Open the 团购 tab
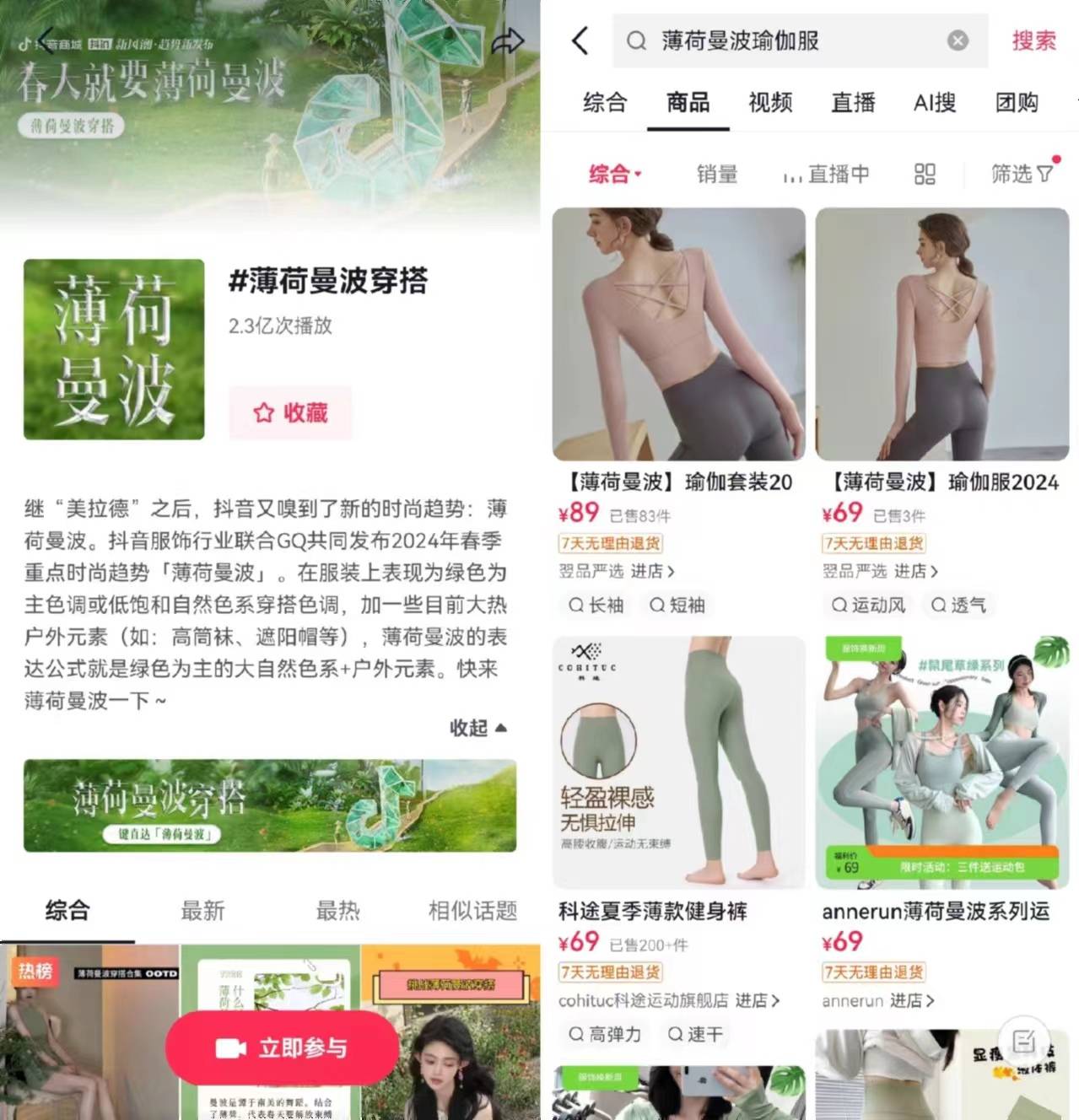This screenshot has width=1079, height=1120. (1017, 103)
